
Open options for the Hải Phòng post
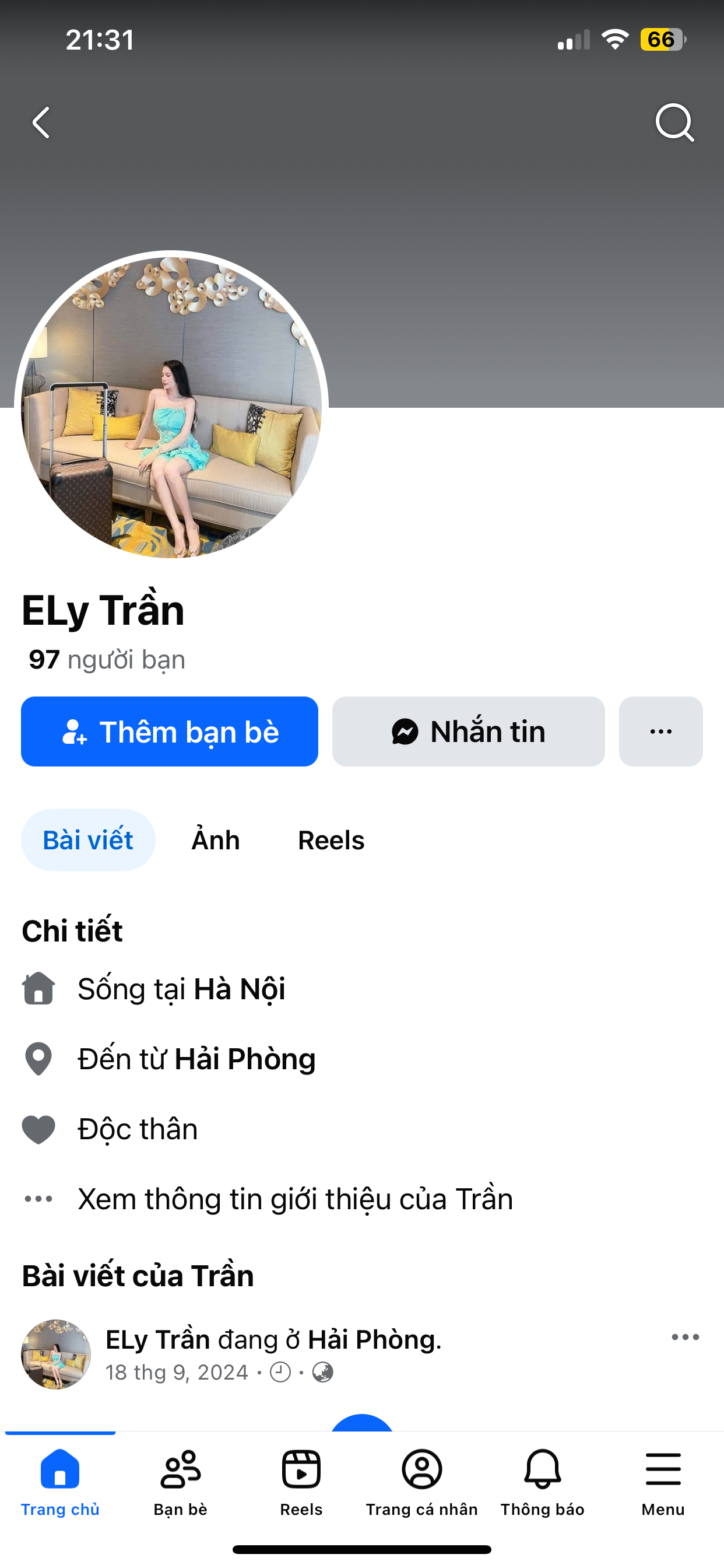click(x=685, y=1338)
